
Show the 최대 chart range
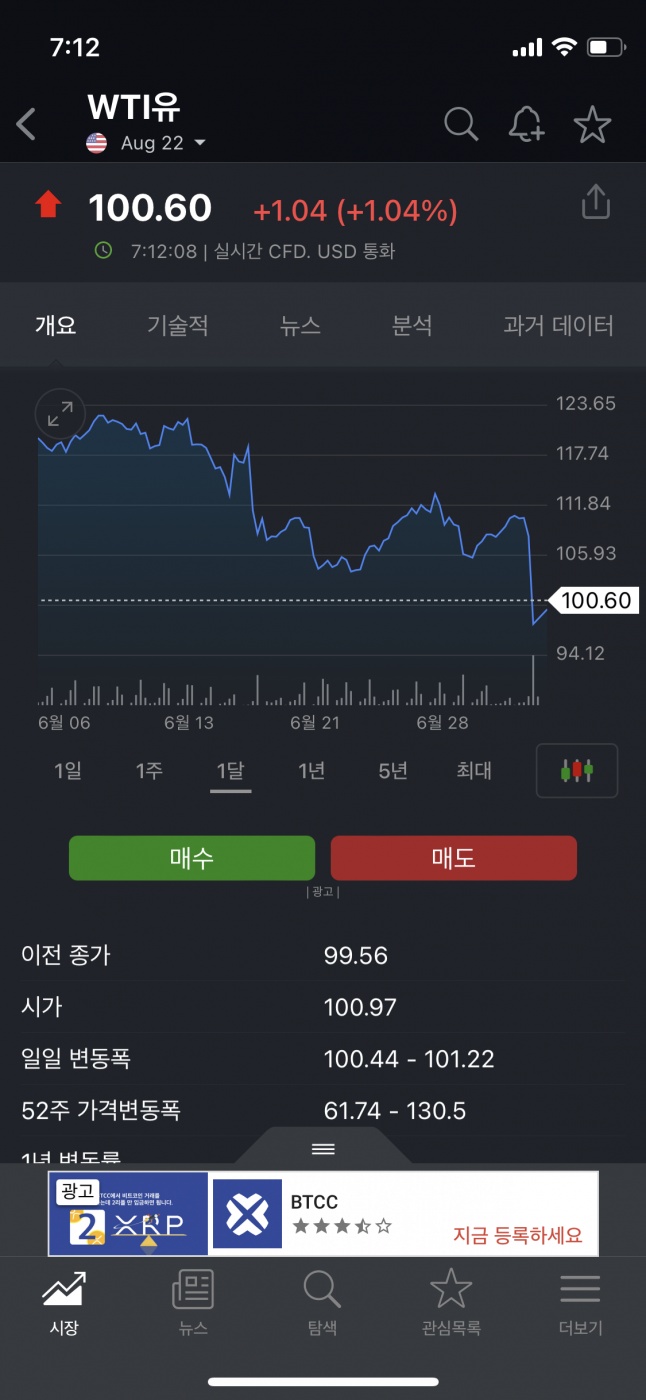[x=474, y=771]
